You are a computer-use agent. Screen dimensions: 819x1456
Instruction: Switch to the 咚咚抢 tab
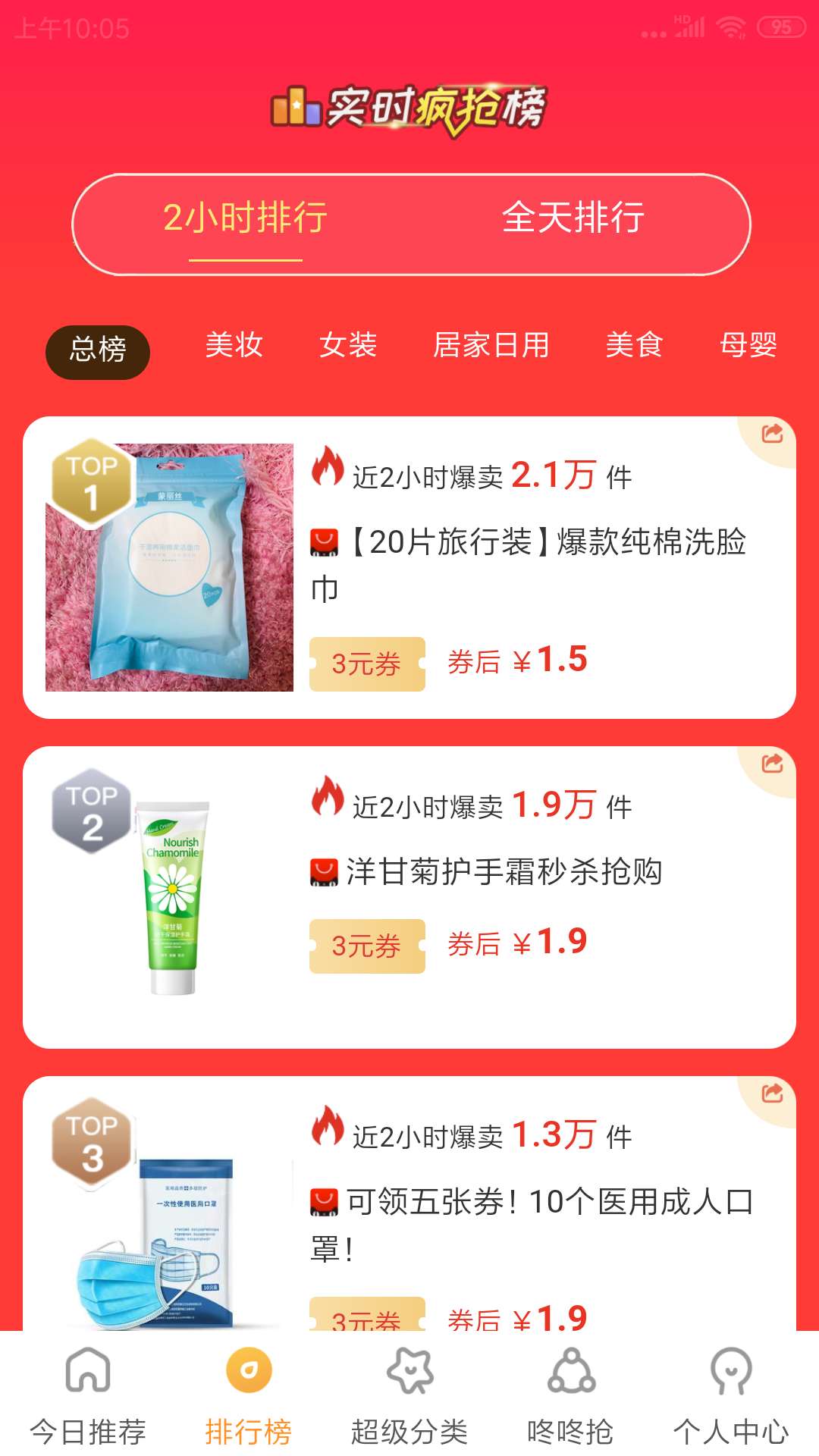pyautogui.click(x=570, y=1397)
